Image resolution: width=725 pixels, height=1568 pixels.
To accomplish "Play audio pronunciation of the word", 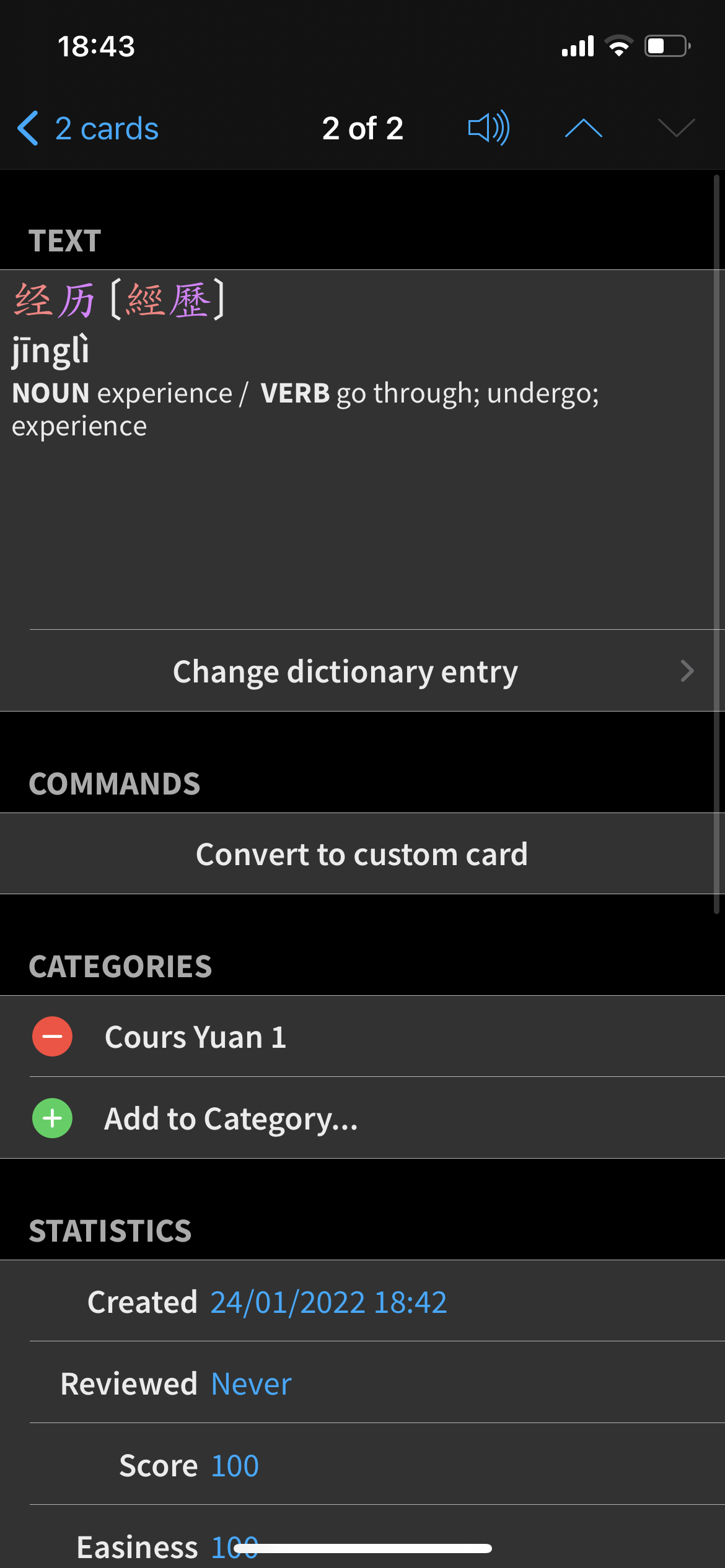I will 489,128.
